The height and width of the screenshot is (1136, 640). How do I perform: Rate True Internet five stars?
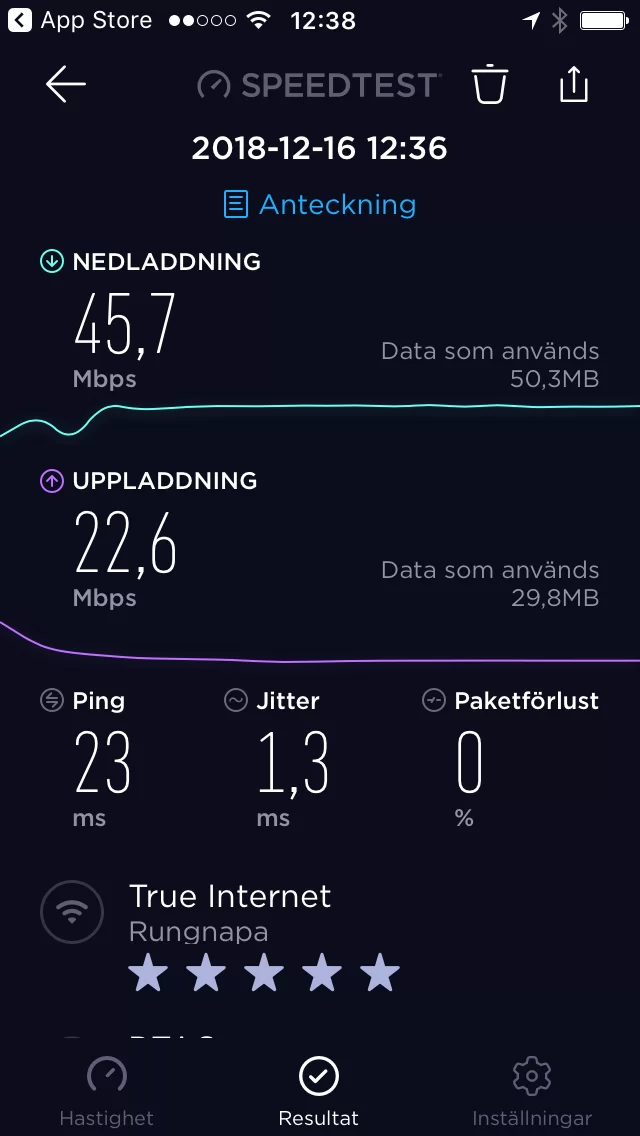380,974
